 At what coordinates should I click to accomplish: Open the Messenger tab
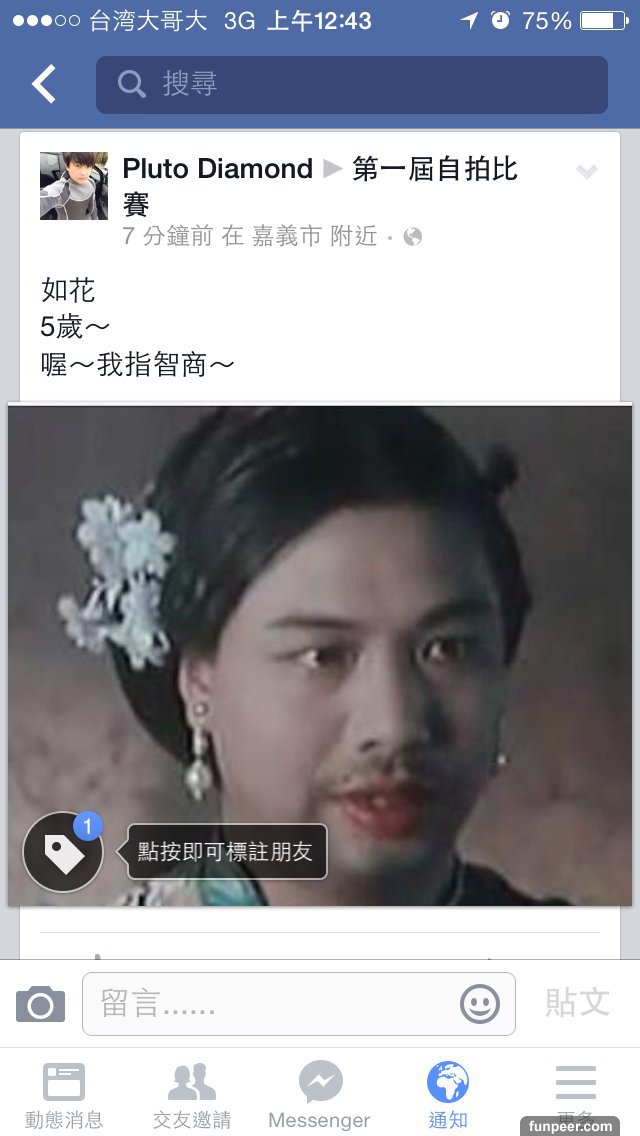point(320,1095)
